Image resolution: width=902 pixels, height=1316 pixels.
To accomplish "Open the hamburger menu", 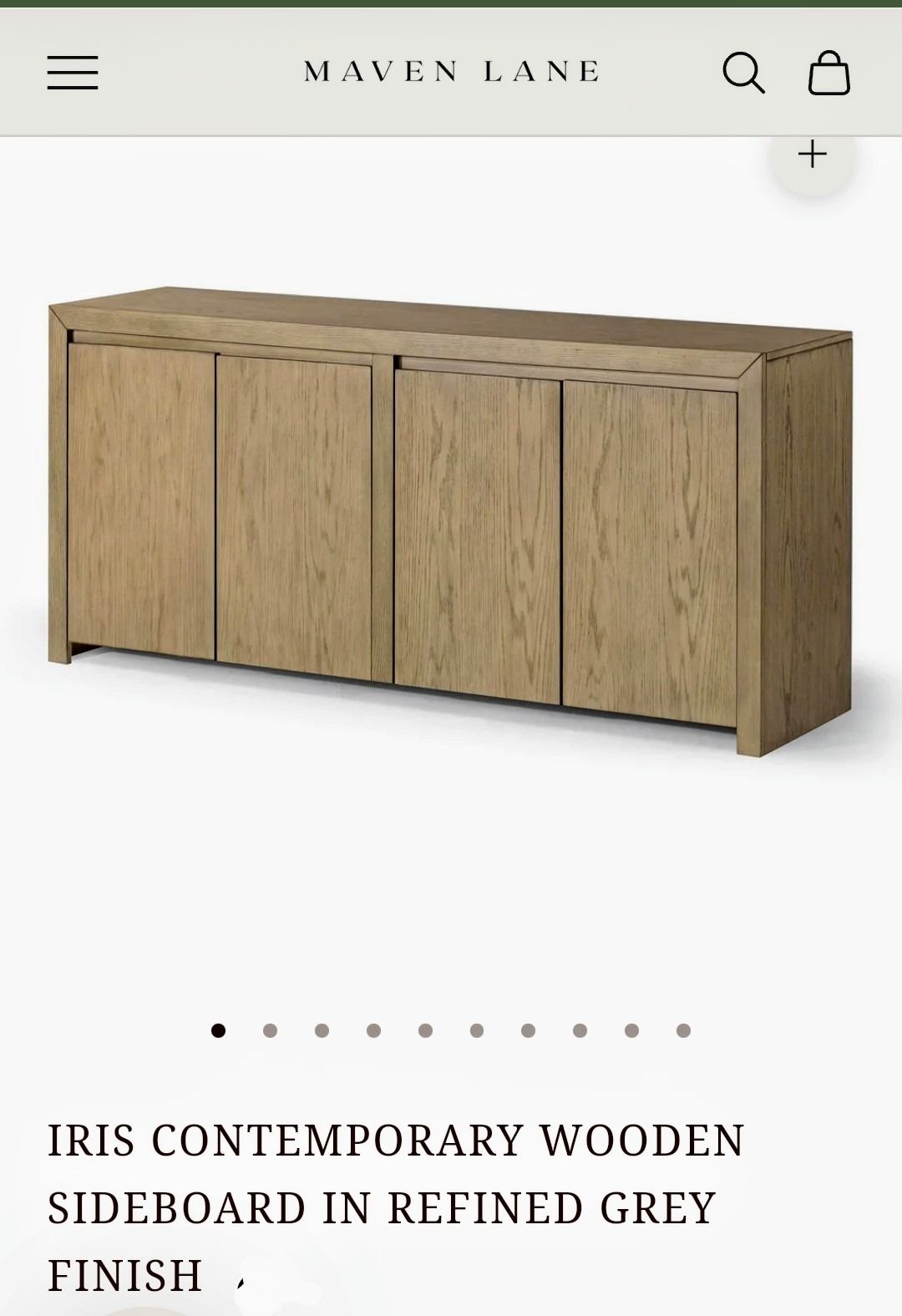I will 73,73.
